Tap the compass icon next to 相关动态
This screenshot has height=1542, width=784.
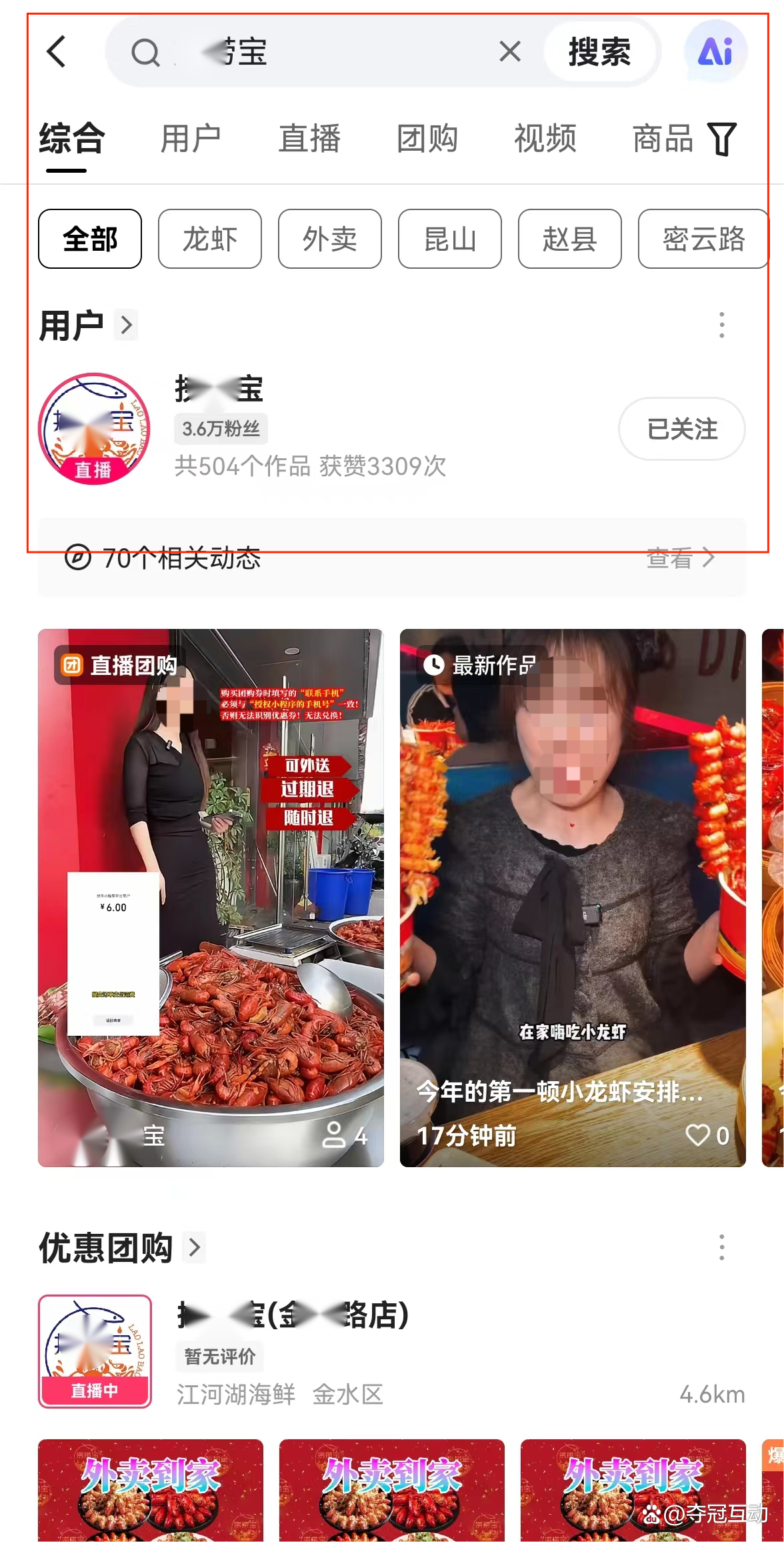[x=79, y=557]
